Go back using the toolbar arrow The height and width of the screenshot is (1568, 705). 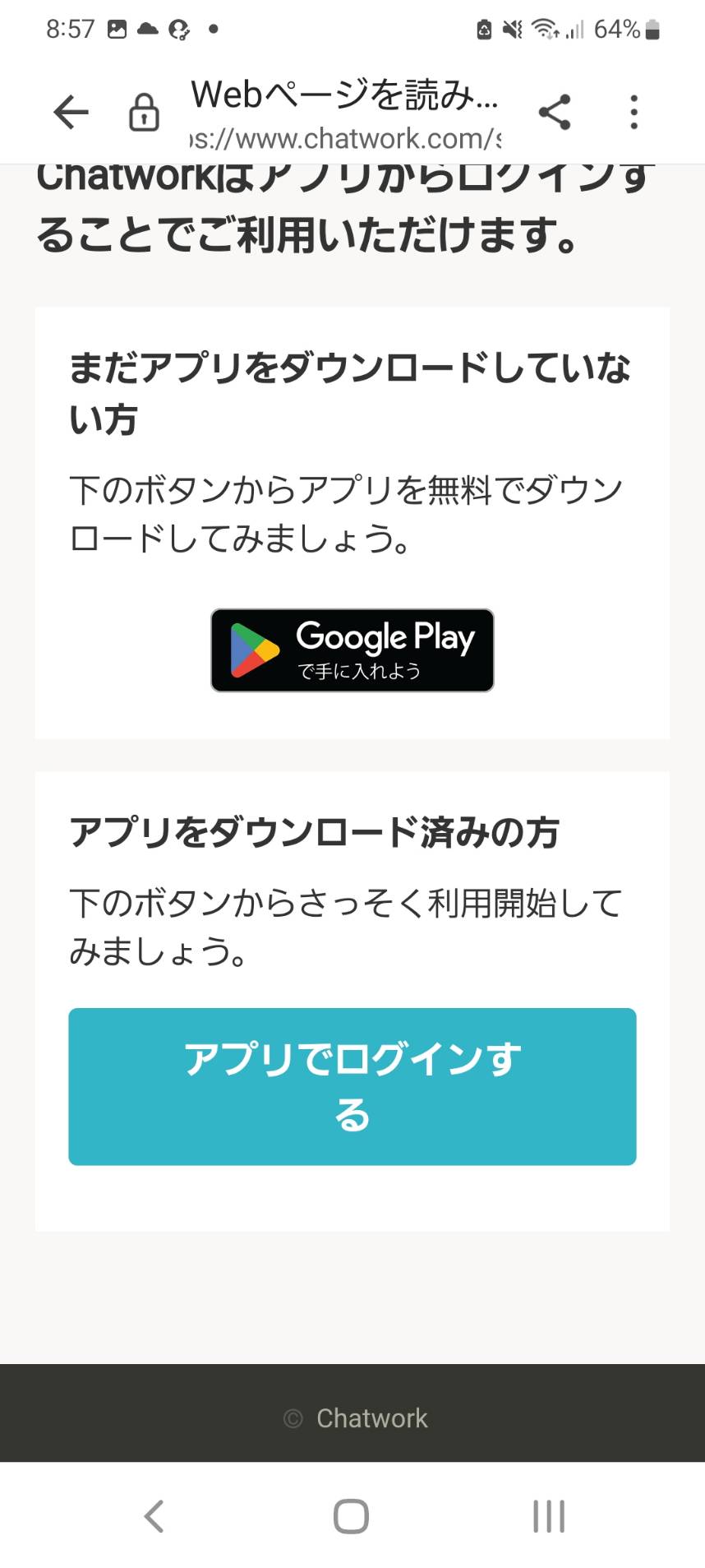point(71,112)
